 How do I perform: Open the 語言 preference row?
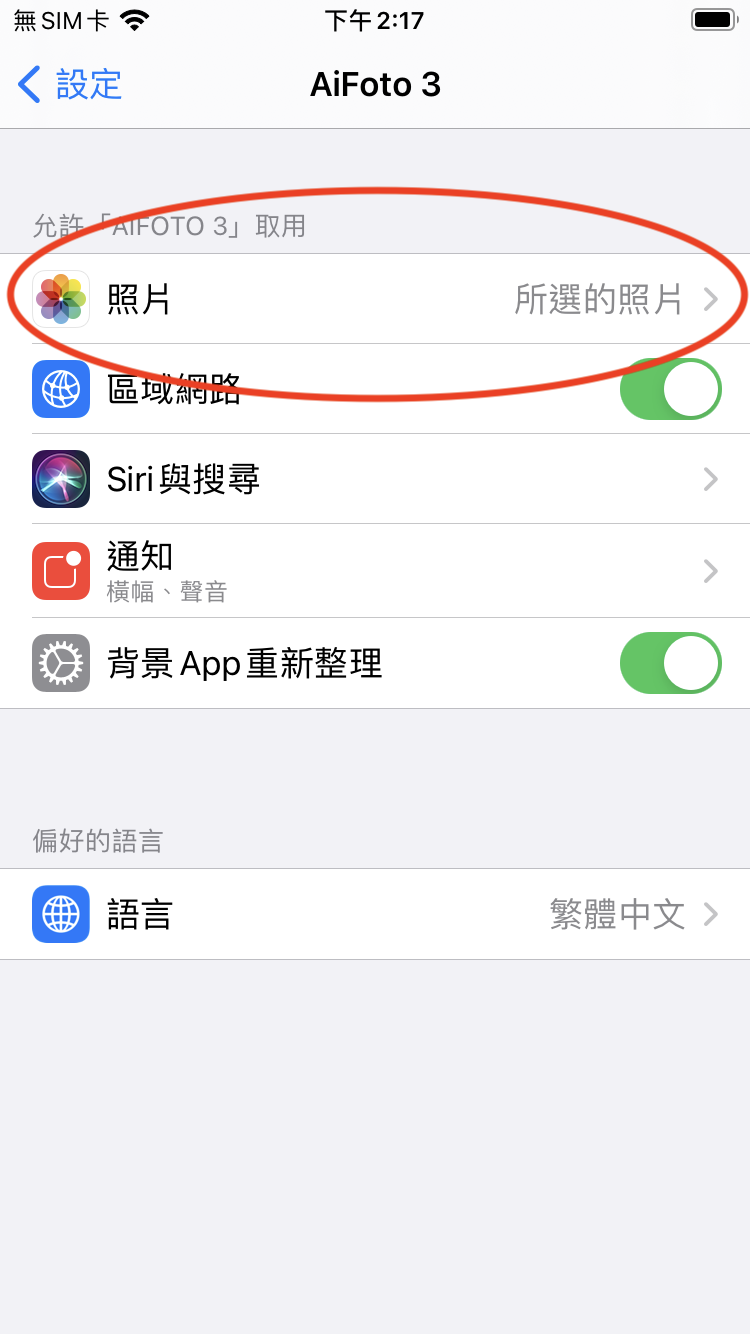[375, 914]
